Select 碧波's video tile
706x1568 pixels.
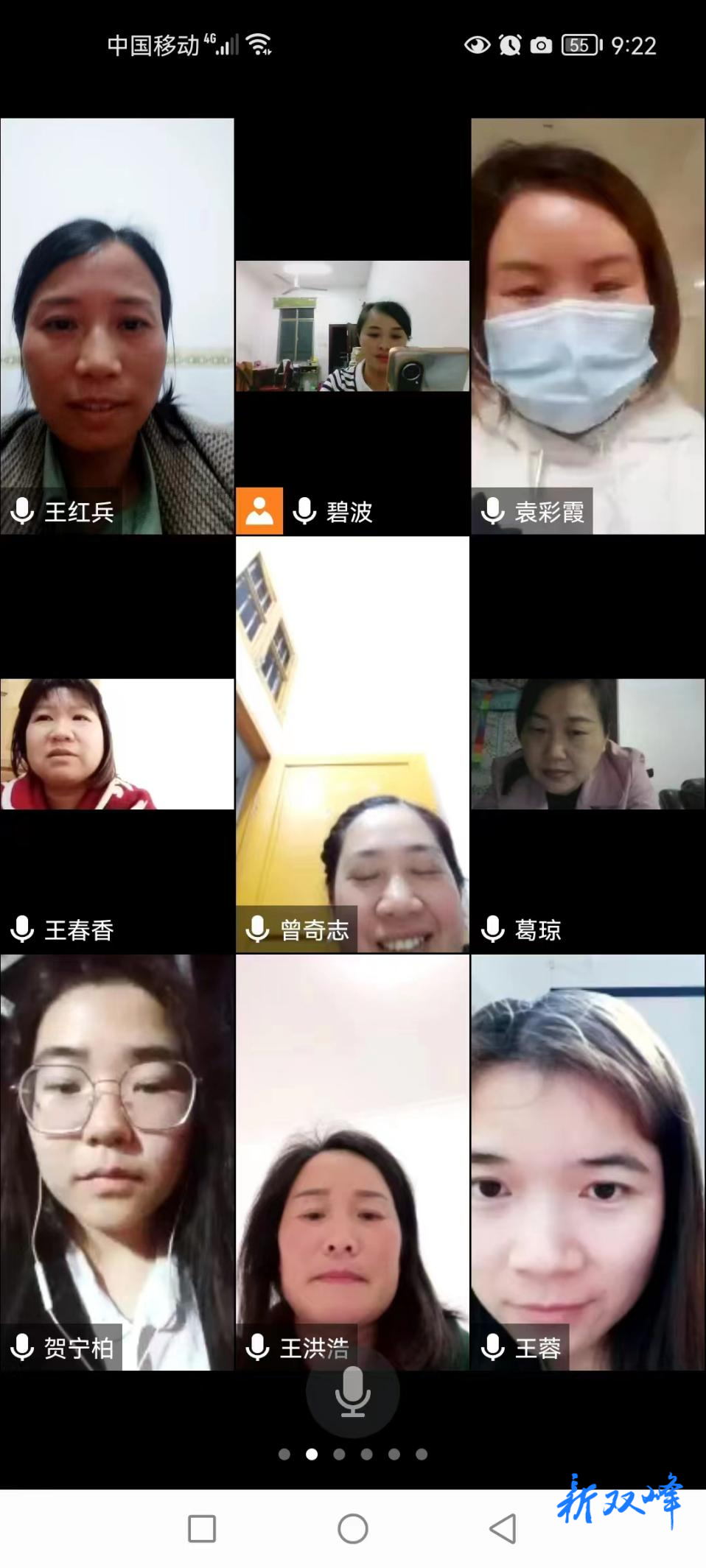tap(352, 326)
